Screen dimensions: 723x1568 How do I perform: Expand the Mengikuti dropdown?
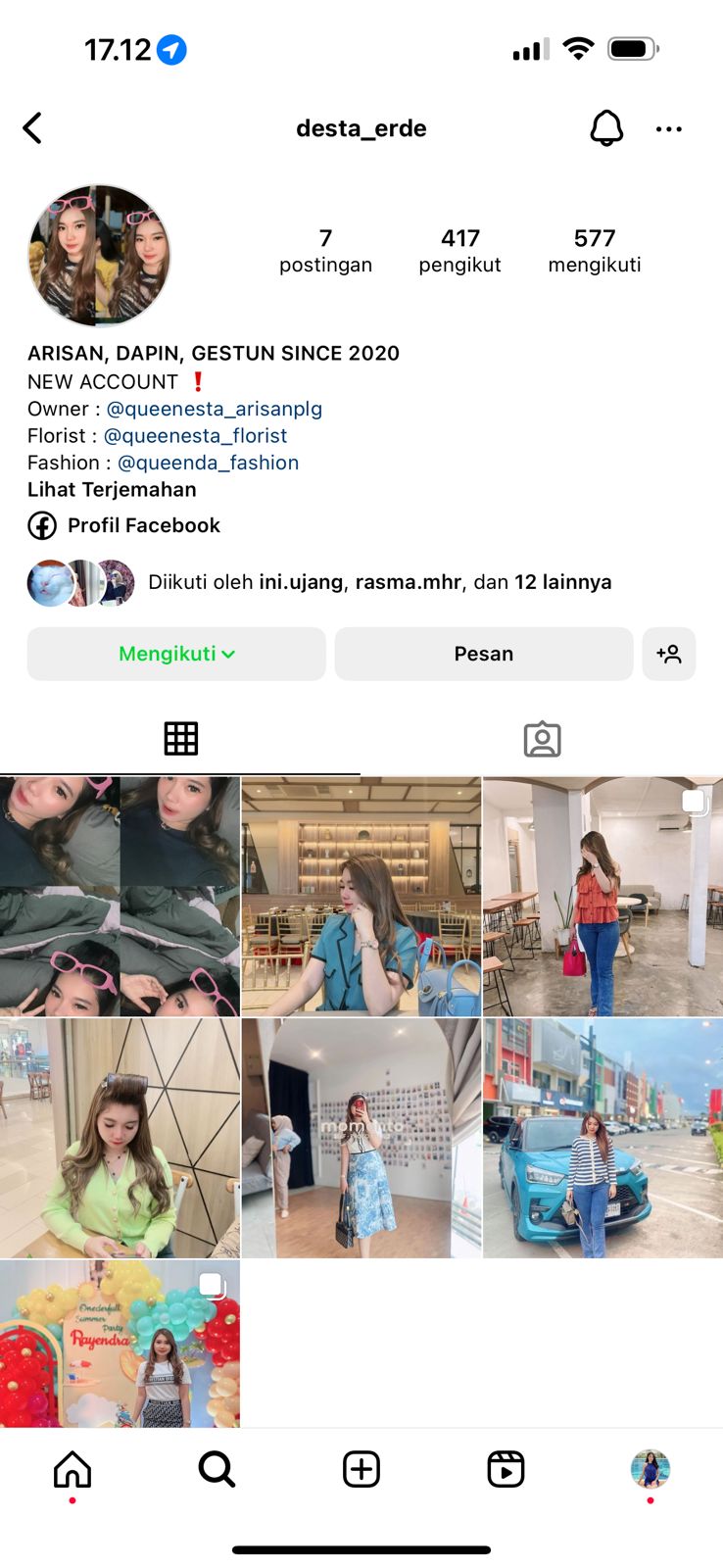[176, 654]
